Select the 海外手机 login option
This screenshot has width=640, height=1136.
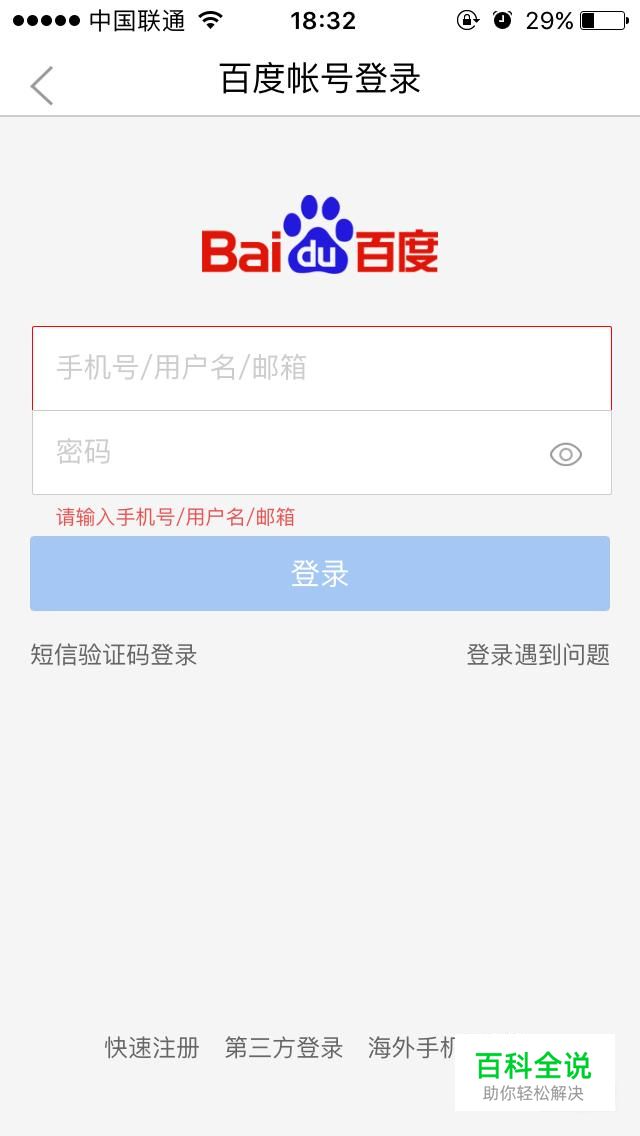pyautogui.click(x=412, y=1048)
